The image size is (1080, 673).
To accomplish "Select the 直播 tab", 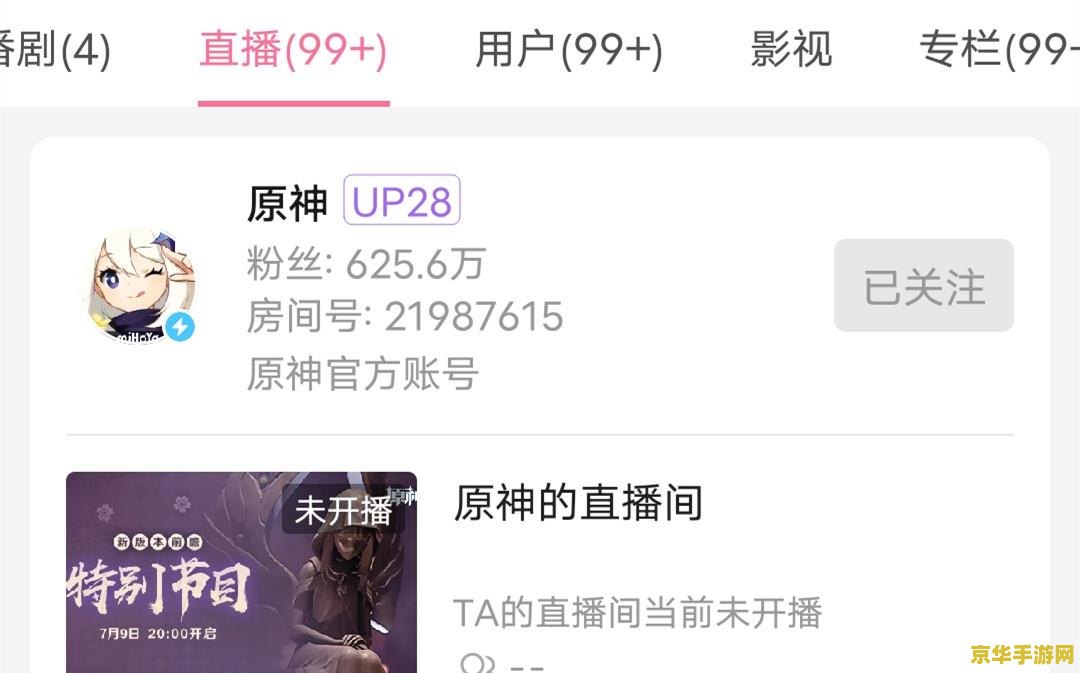I will click(293, 50).
